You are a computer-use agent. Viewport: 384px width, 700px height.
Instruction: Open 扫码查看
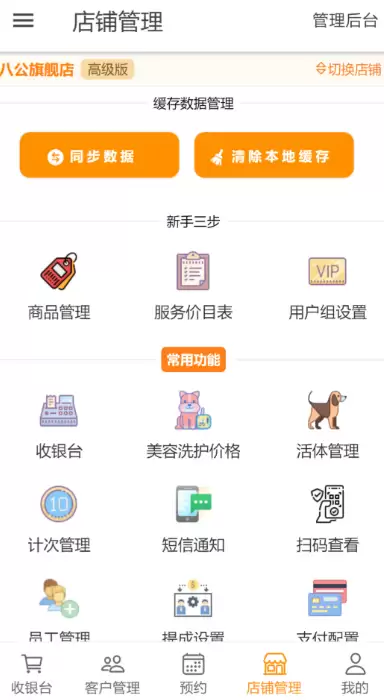pyautogui.click(x=327, y=520)
